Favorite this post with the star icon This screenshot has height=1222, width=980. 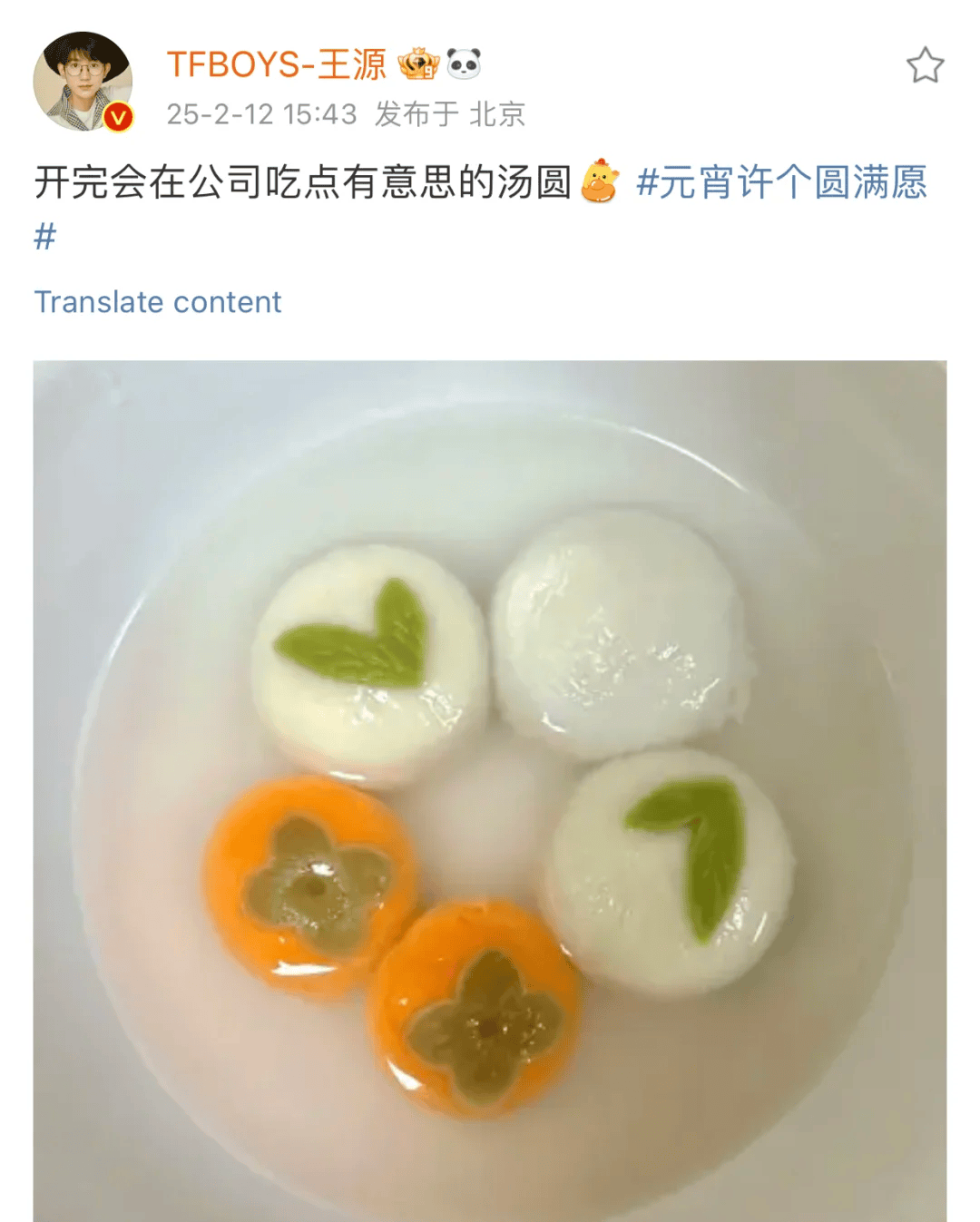click(x=925, y=65)
